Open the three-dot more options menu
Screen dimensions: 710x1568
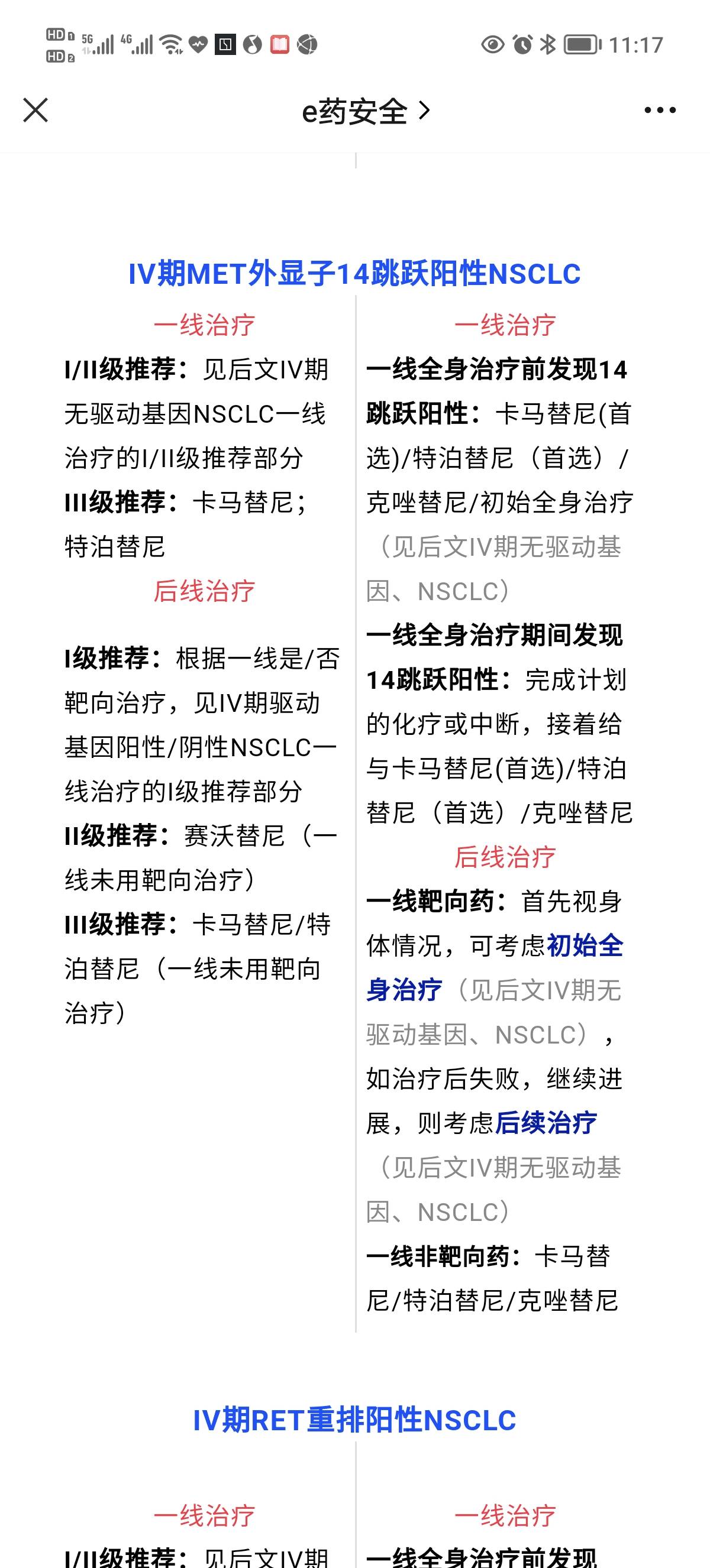(661, 111)
